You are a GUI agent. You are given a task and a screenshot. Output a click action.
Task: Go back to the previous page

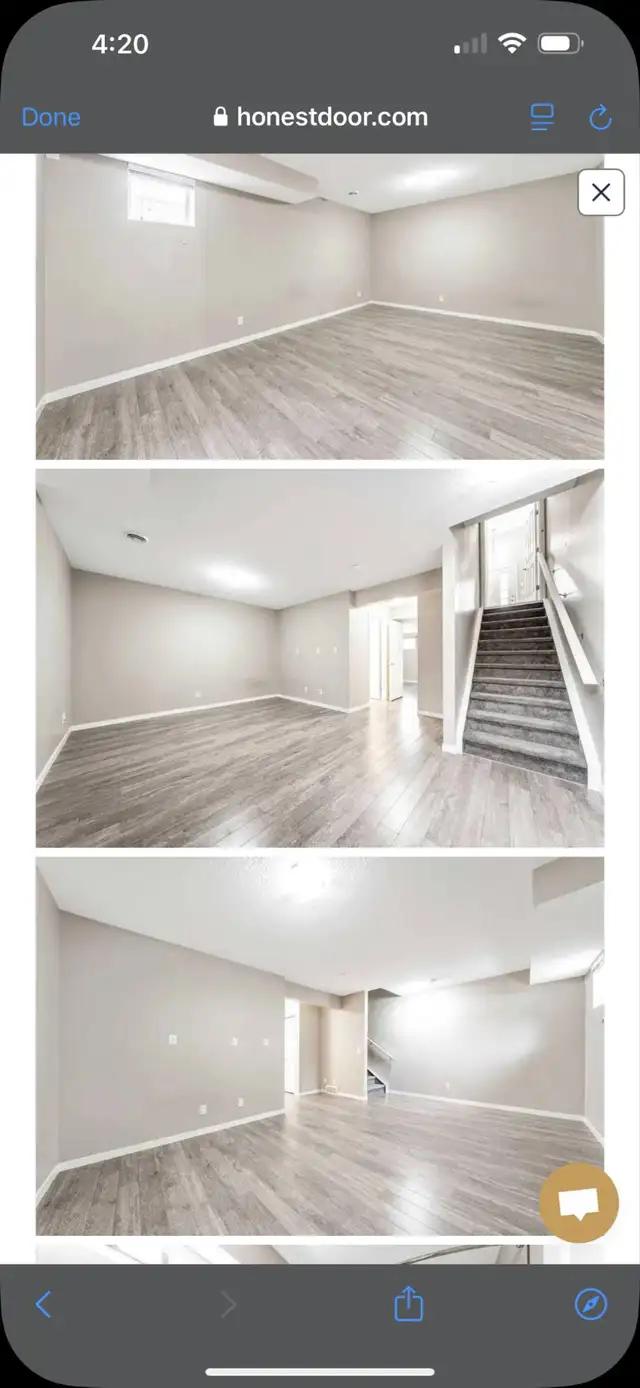pyautogui.click(x=43, y=1304)
